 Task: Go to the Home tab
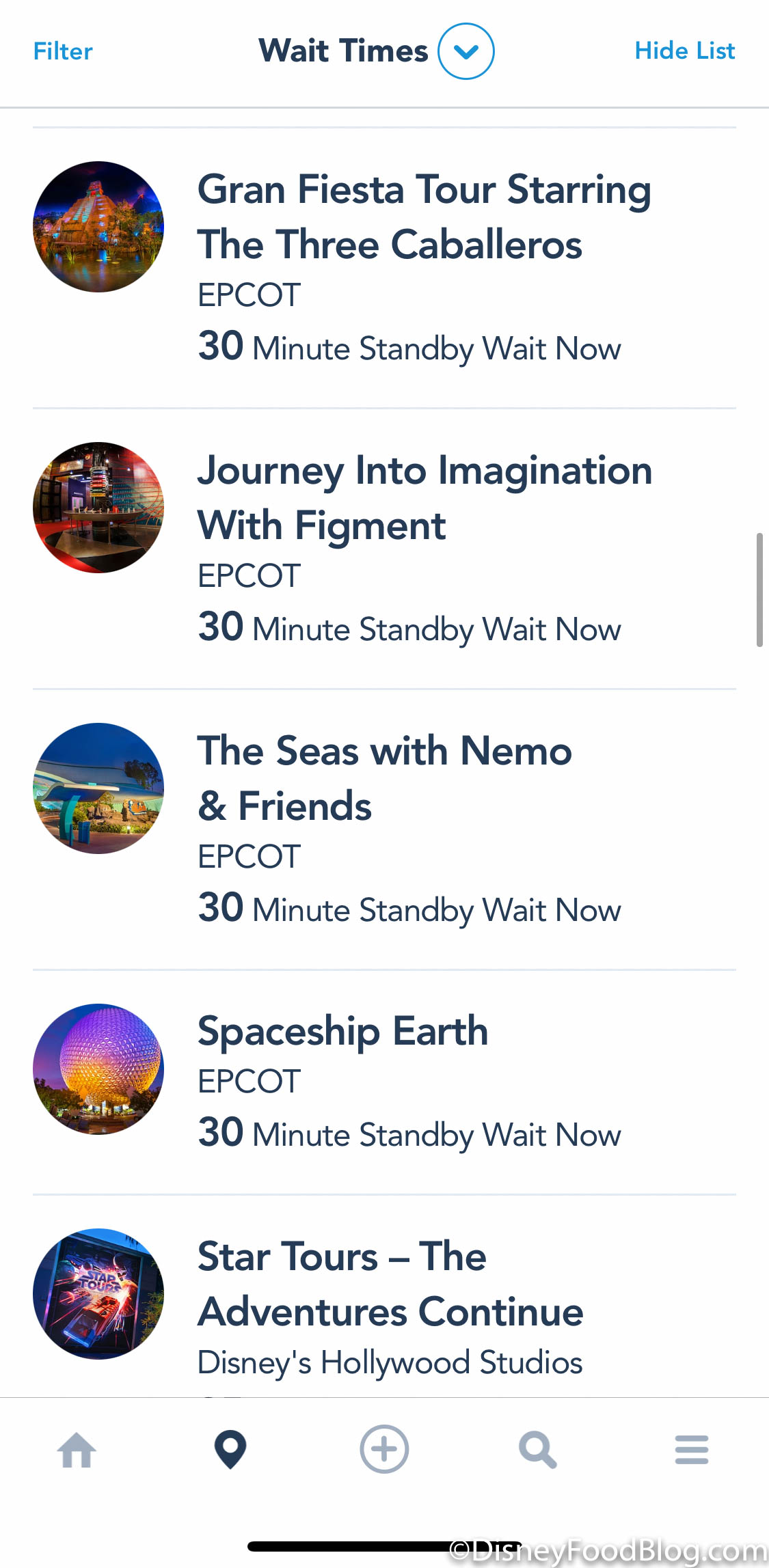77,1450
